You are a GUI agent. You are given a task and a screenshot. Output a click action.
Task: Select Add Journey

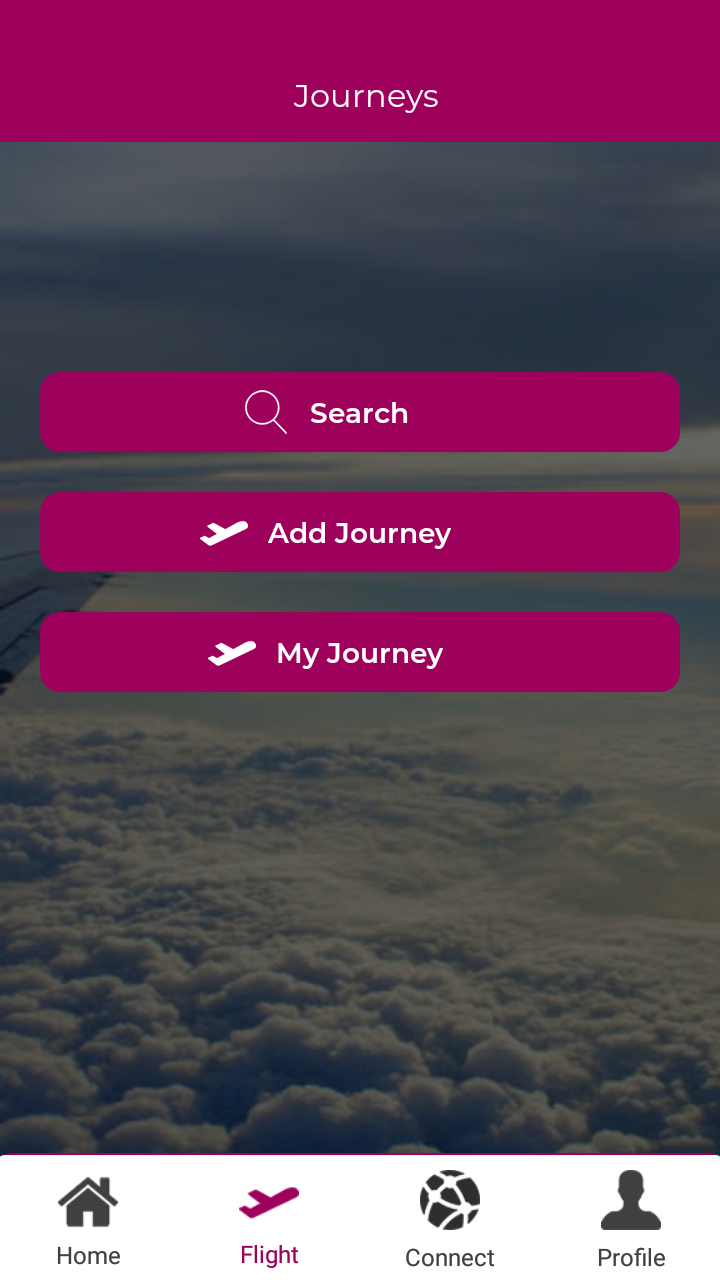(360, 532)
